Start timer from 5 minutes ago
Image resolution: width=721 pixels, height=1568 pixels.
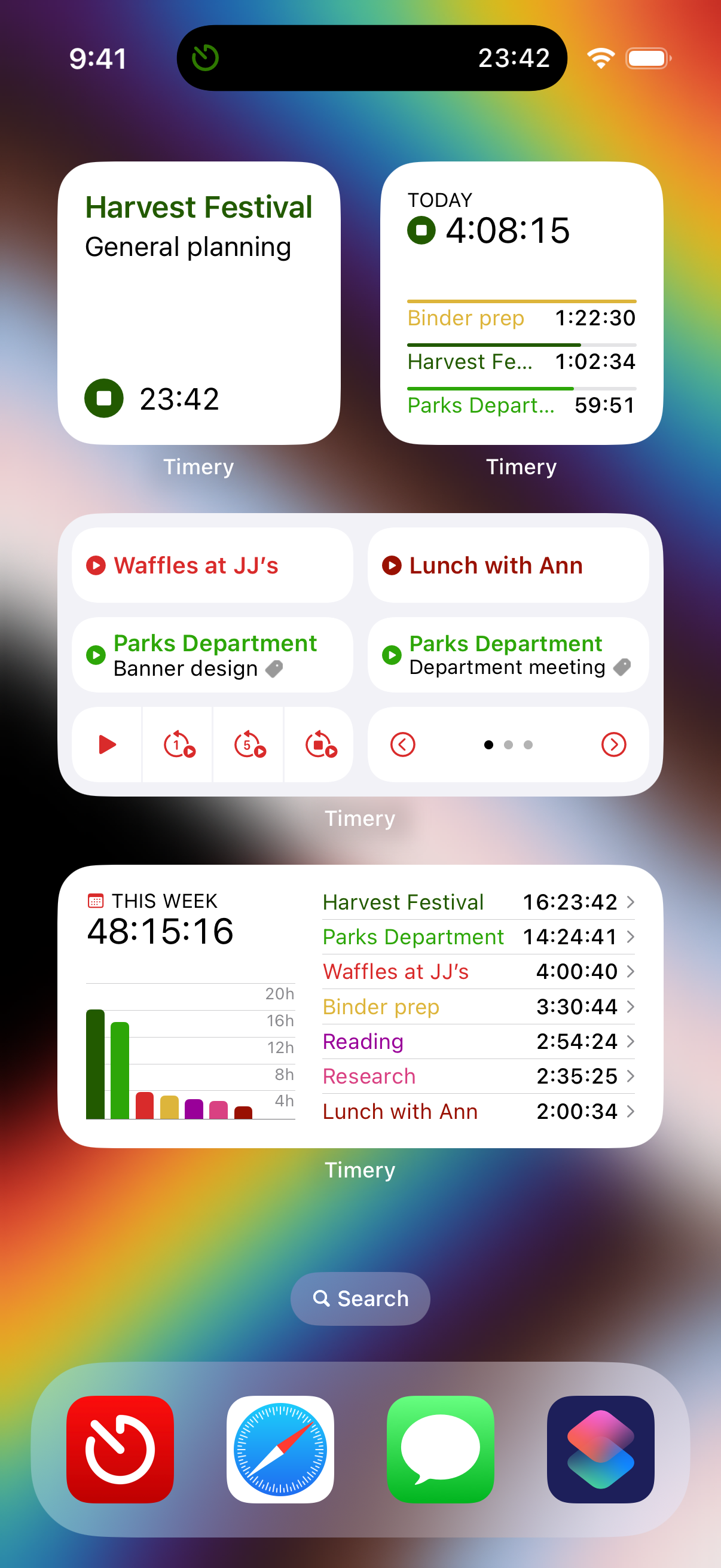pos(249,745)
